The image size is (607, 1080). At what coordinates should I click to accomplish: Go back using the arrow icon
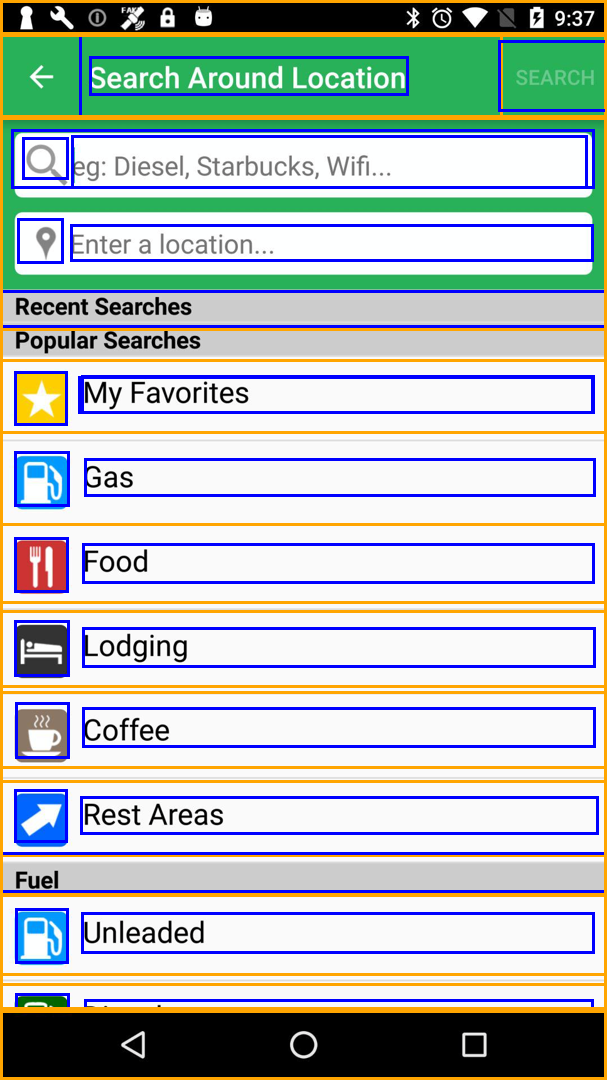click(x=41, y=77)
